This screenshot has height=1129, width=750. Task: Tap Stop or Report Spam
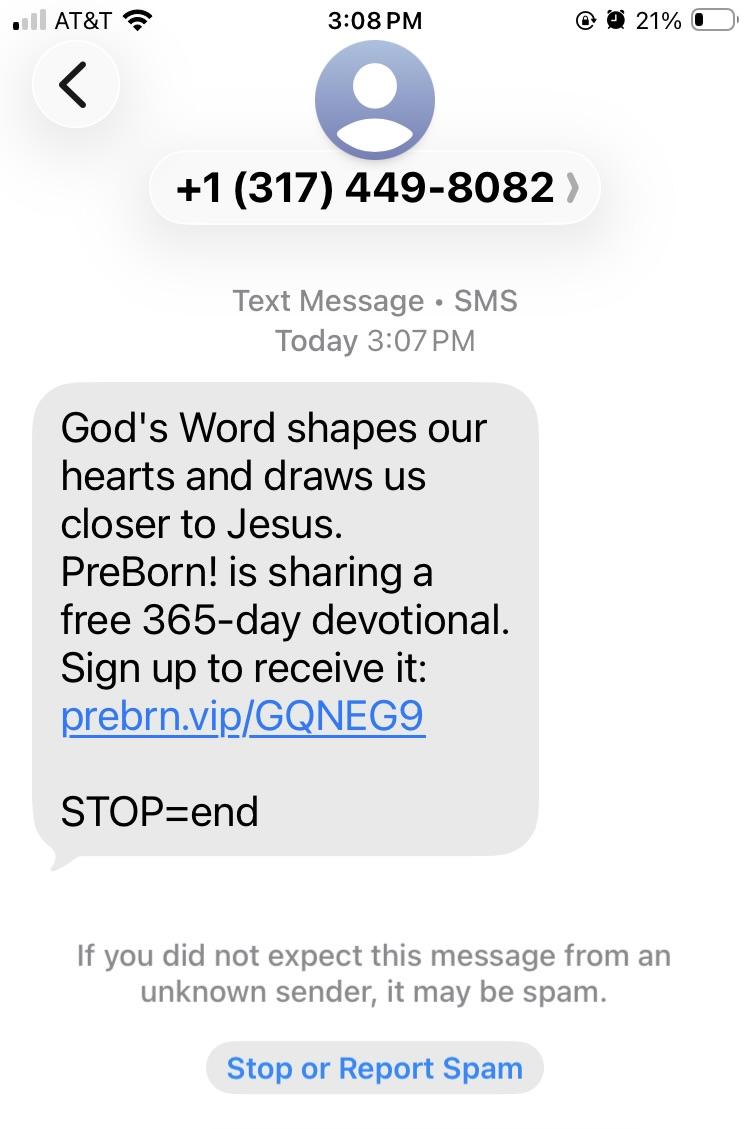[374, 1068]
